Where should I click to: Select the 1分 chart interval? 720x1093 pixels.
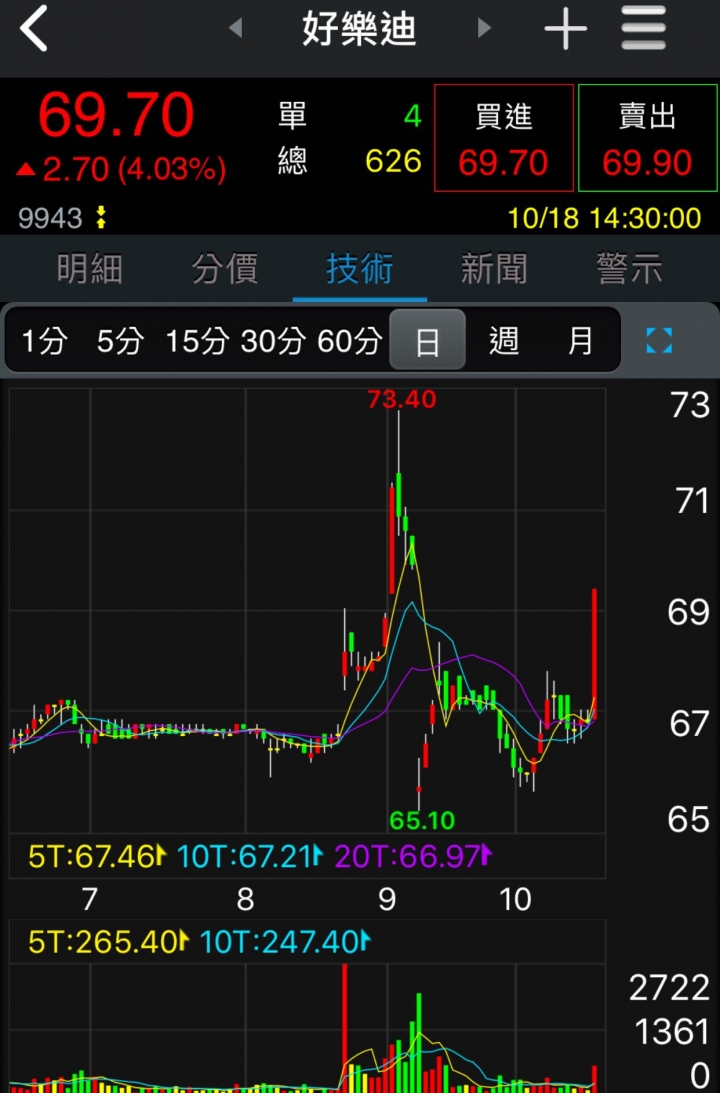tap(44, 342)
